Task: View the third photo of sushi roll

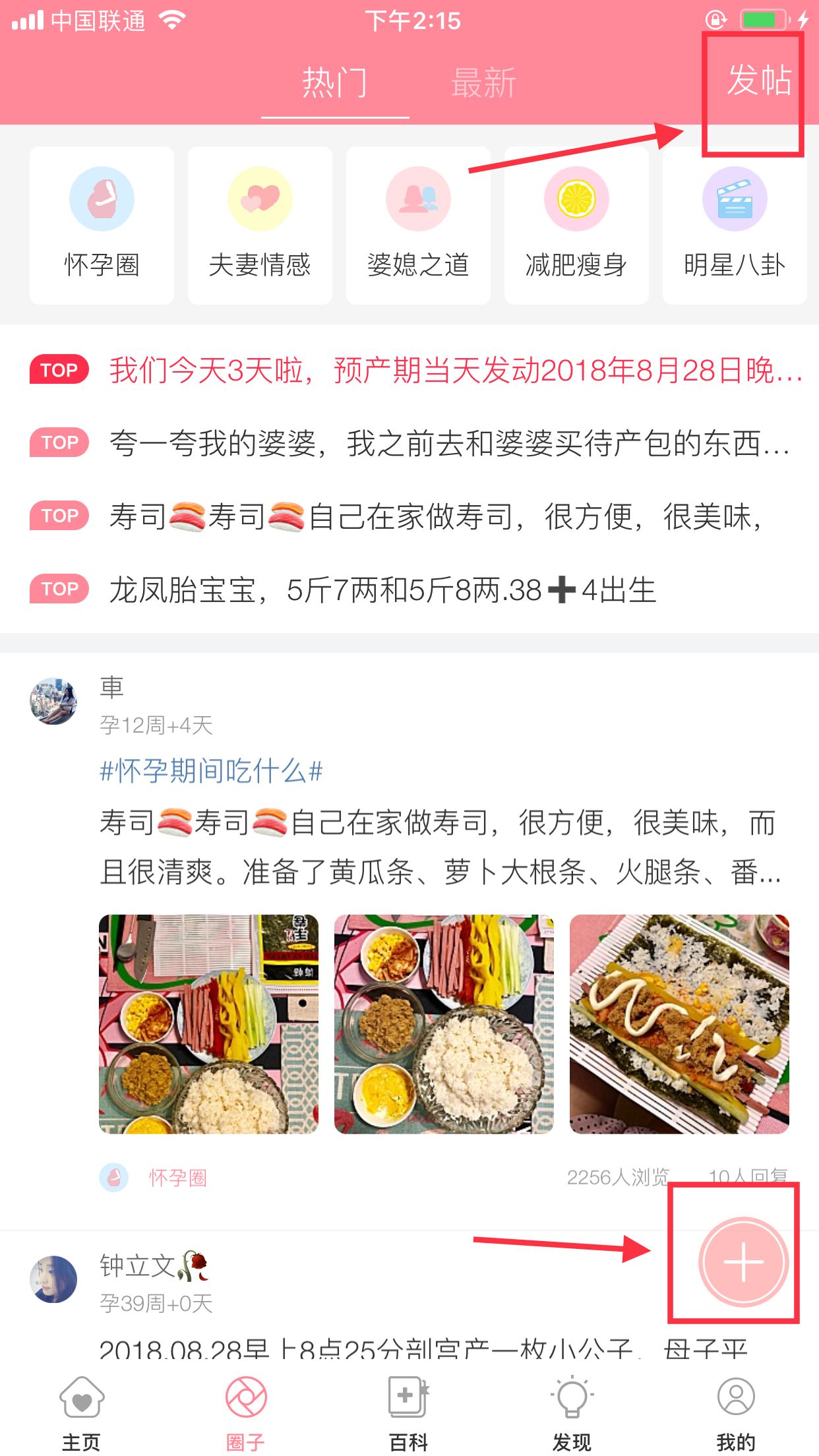Action: pyautogui.click(x=679, y=1024)
